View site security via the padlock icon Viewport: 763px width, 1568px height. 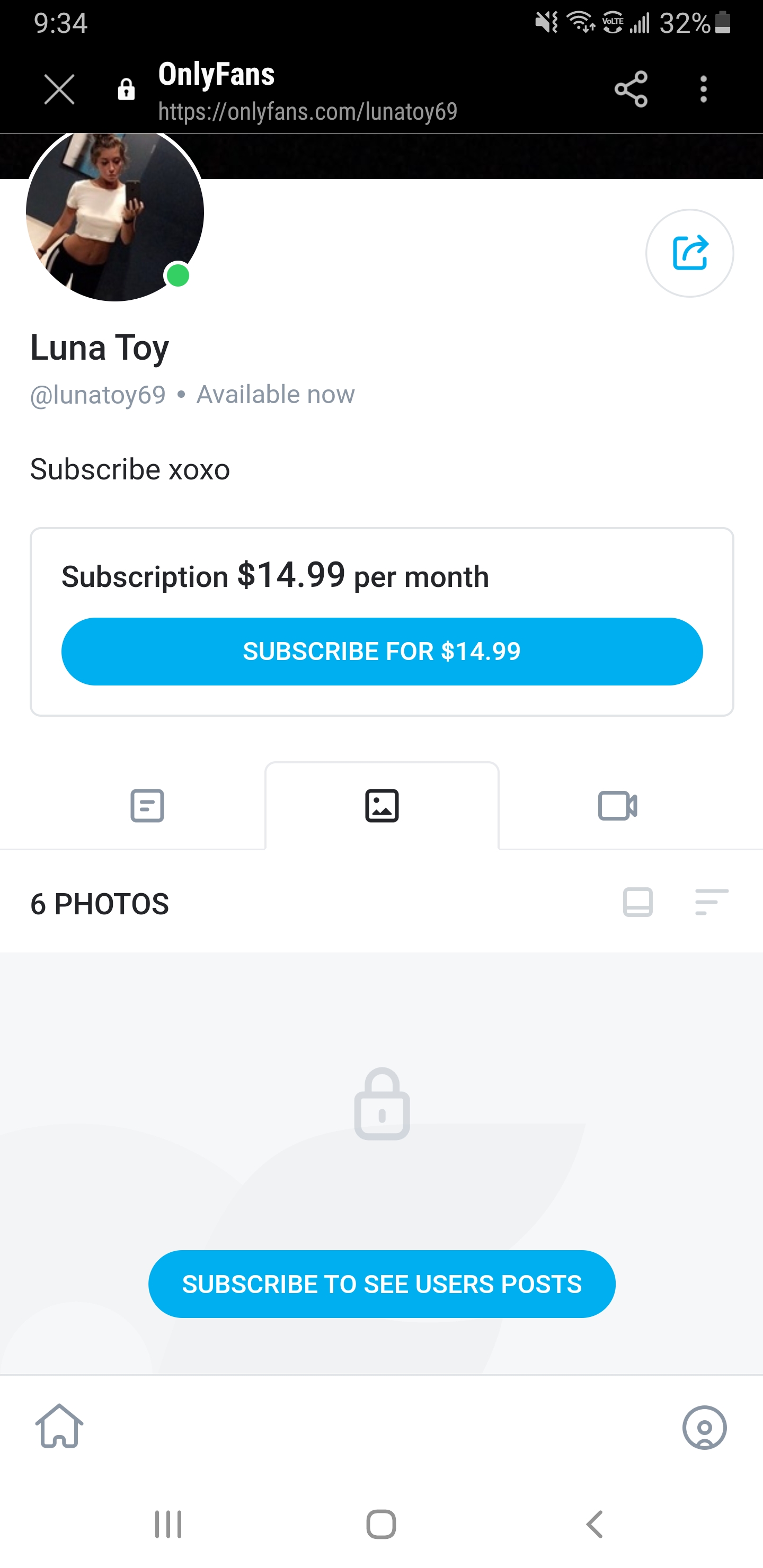click(126, 89)
